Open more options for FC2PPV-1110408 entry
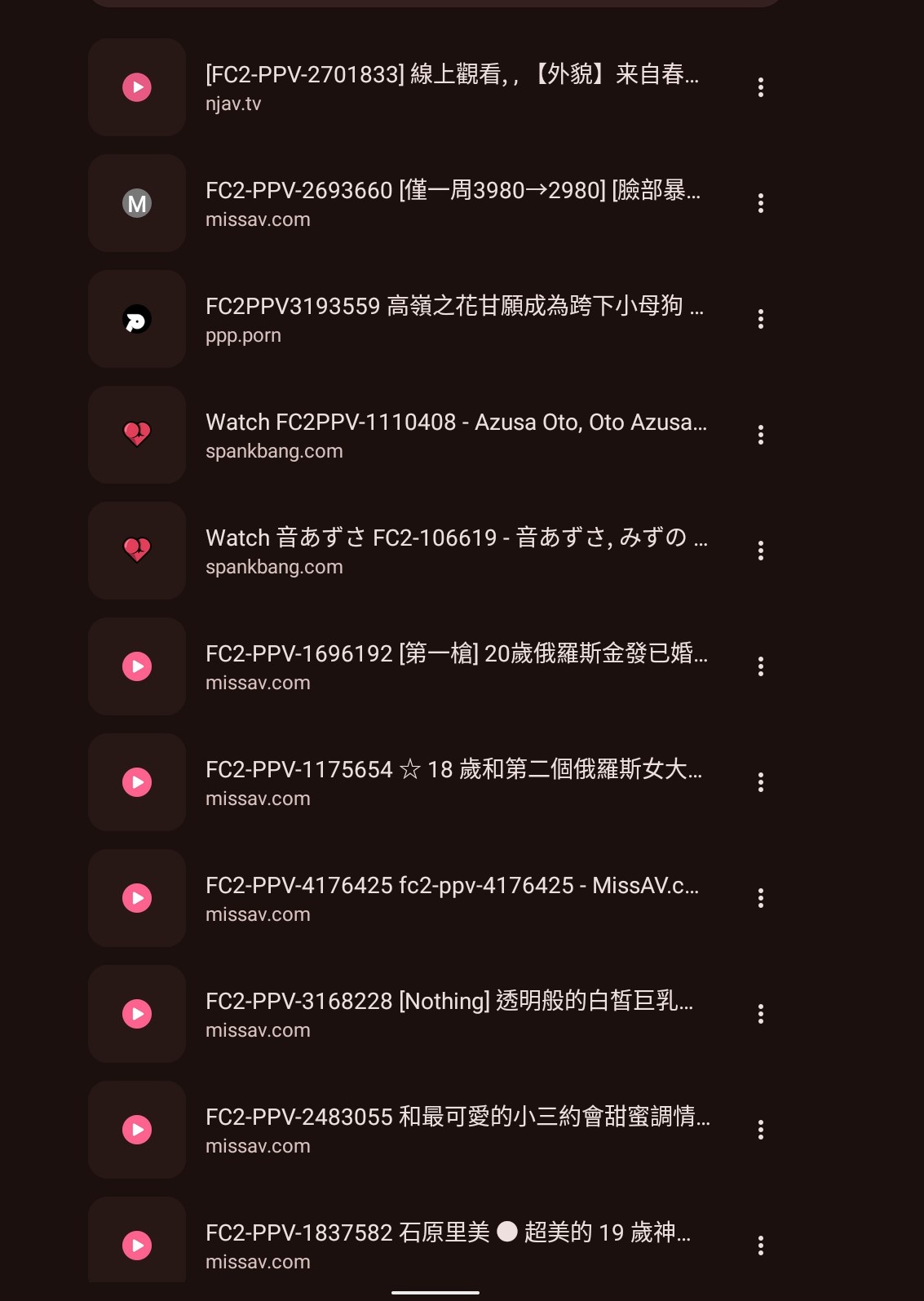 [760, 435]
